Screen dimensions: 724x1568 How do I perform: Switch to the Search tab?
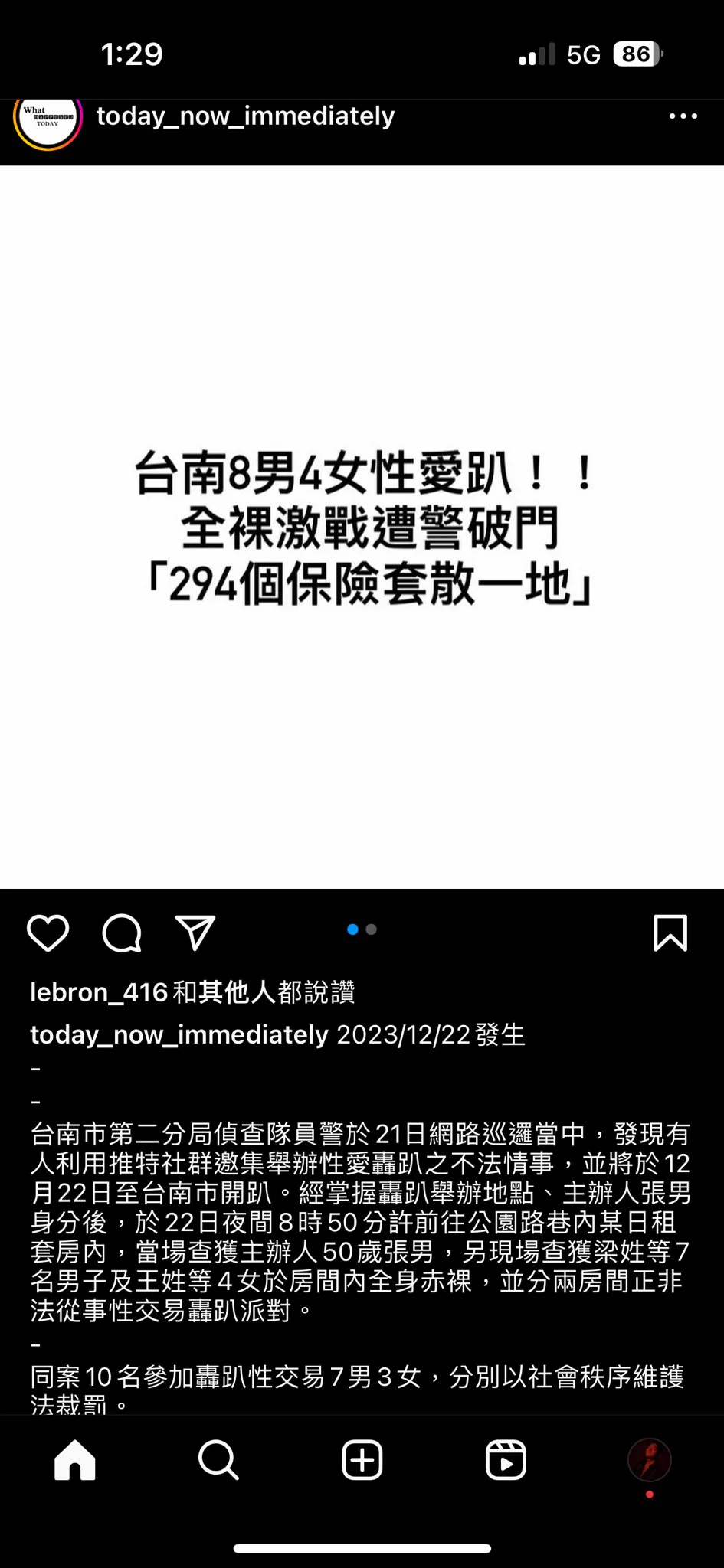(218, 1460)
